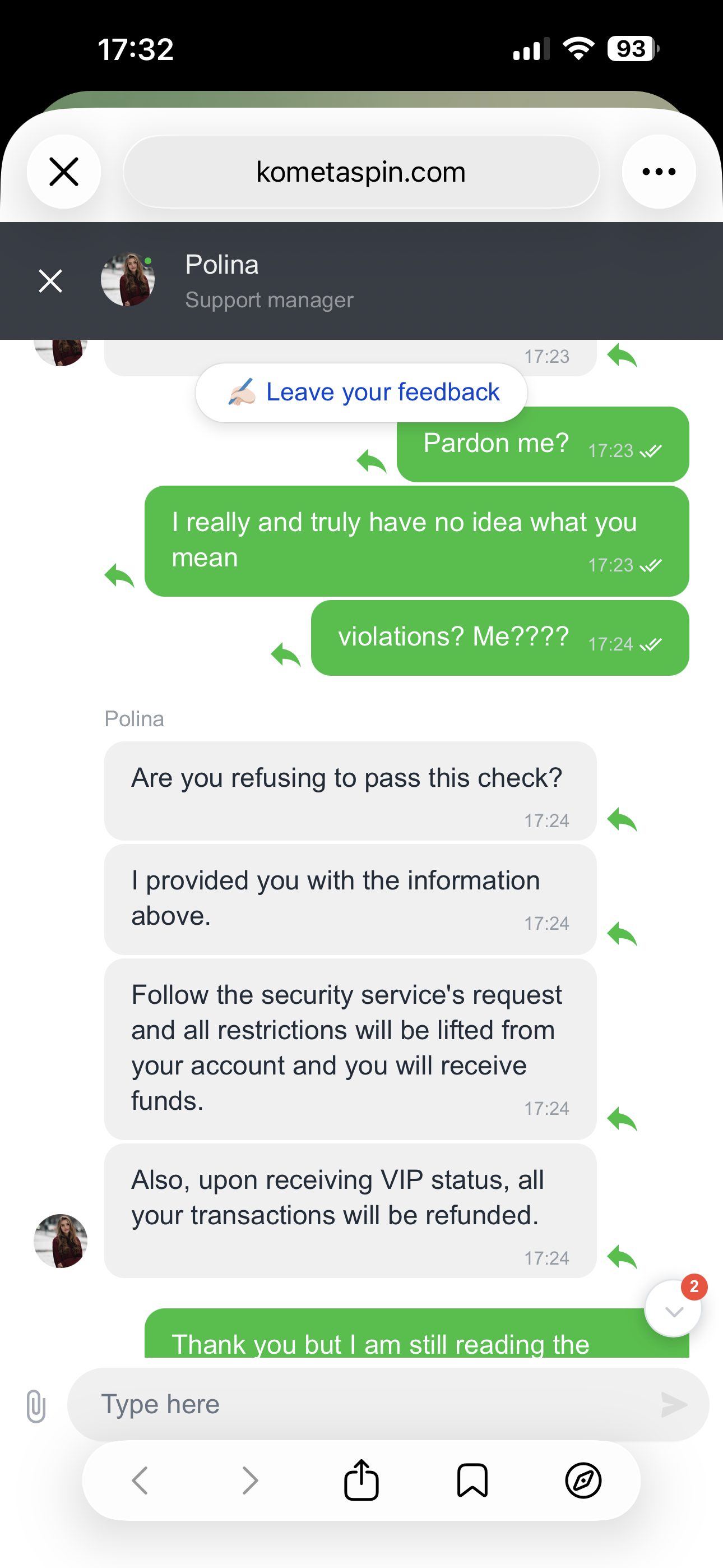Bookmark this page in the browser toolbar

pyautogui.click(x=472, y=1481)
